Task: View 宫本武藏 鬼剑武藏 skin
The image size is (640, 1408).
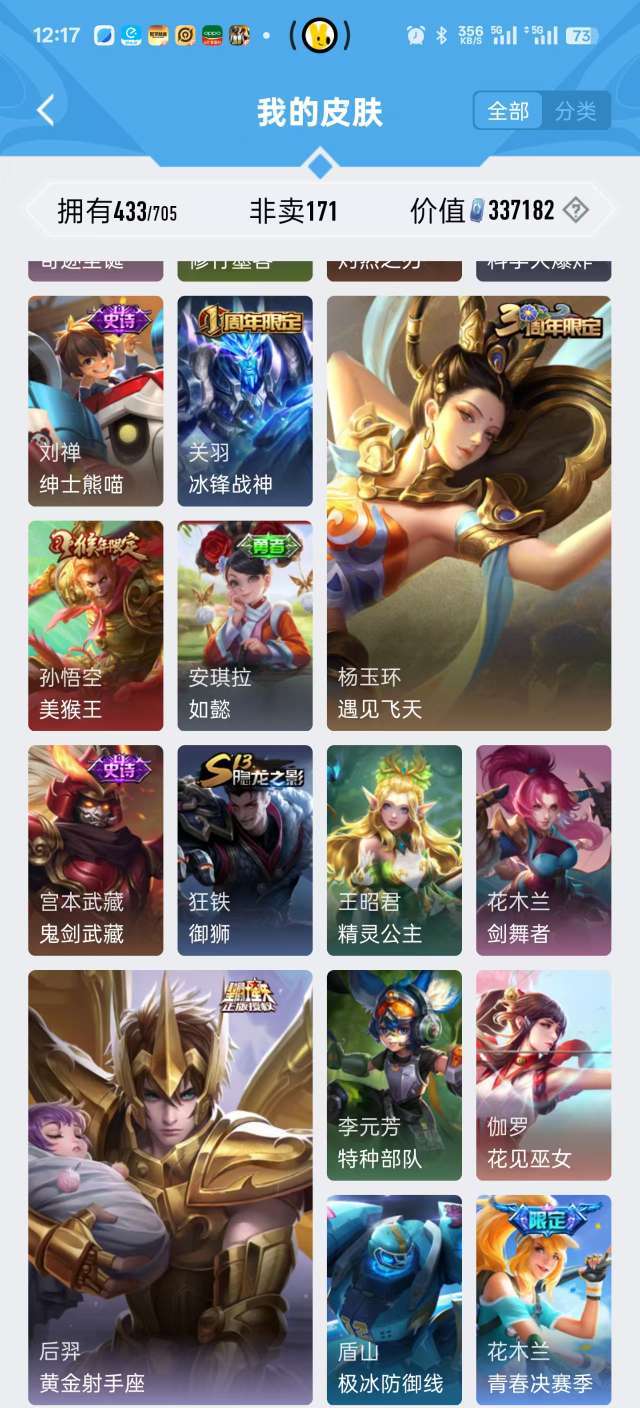Action: pos(96,850)
